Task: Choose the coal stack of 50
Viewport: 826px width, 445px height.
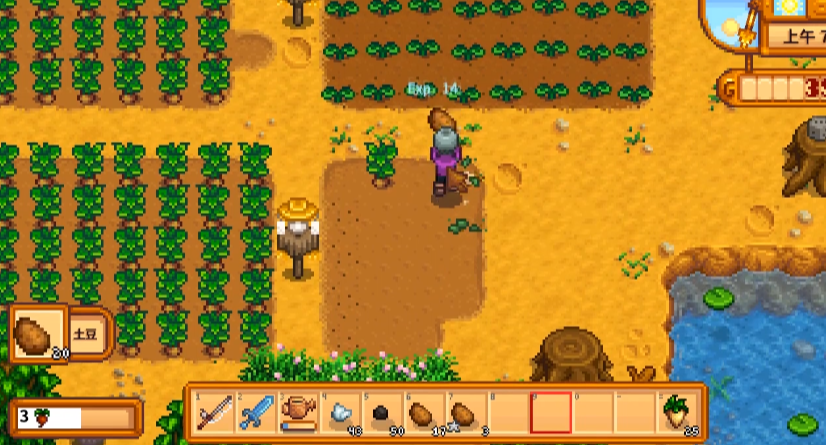Action: coord(380,412)
